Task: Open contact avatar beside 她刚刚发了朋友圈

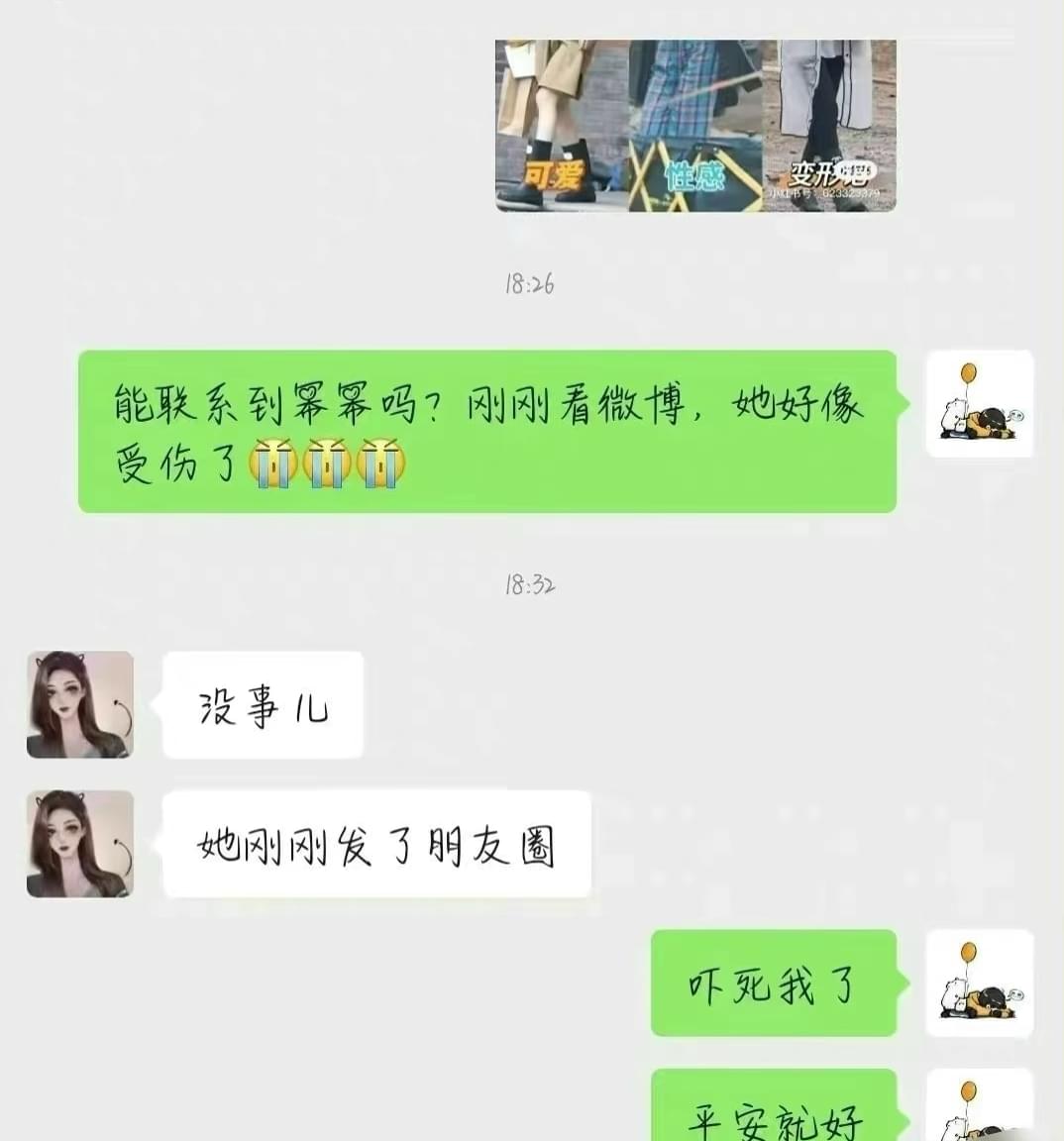Action: [x=80, y=844]
